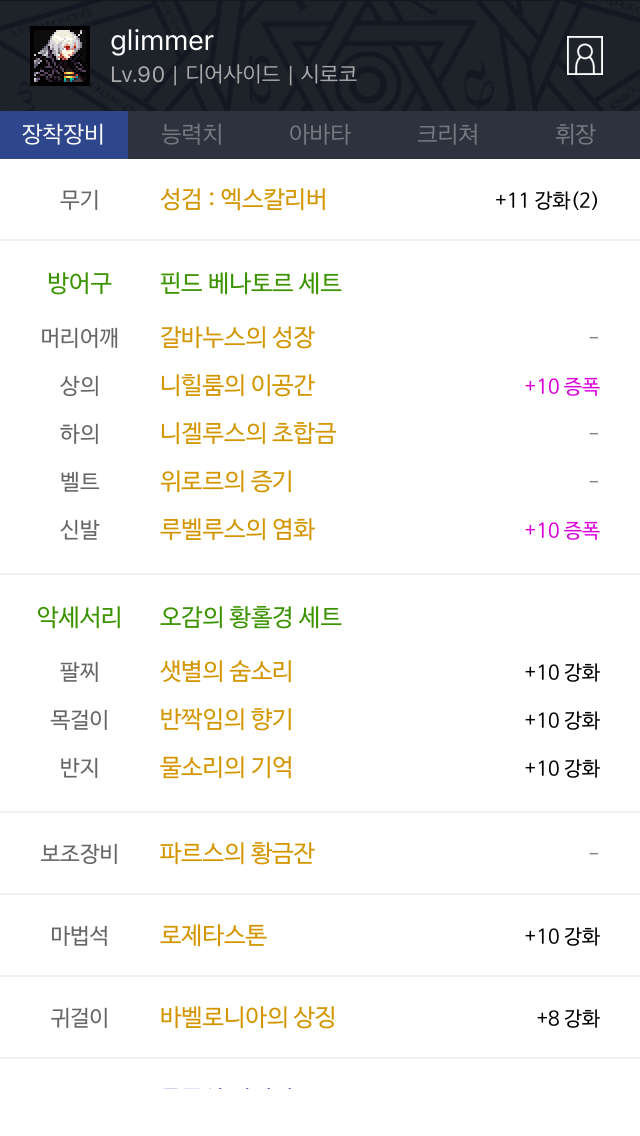Switch to the 아바타 tab
The height and width of the screenshot is (1136, 640).
[x=320, y=135]
